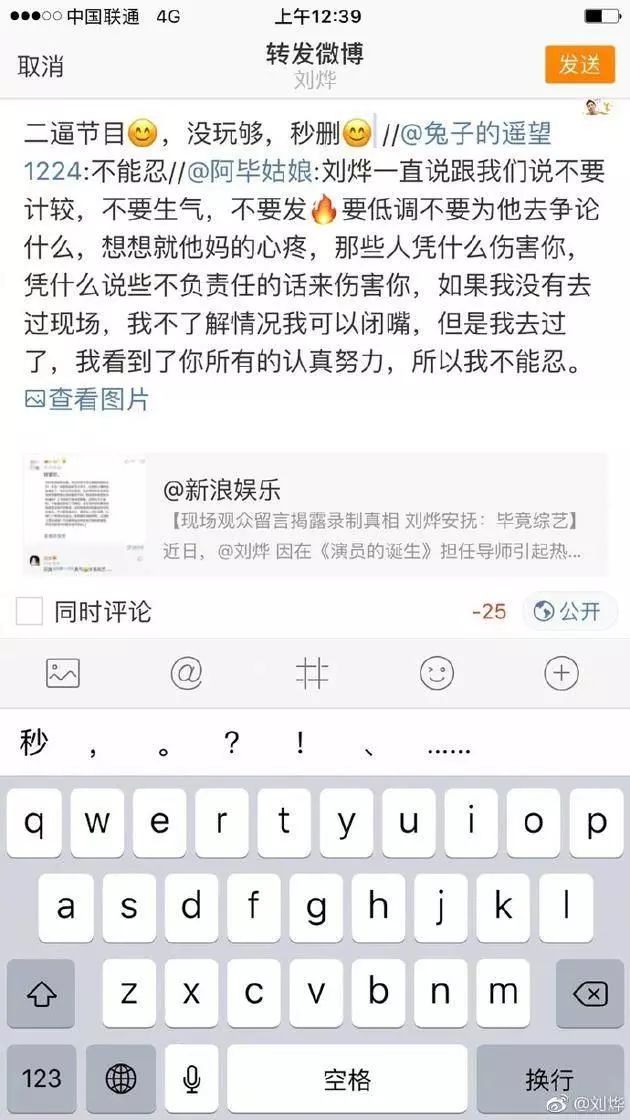Change visibility with the 公开 button
The width and height of the screenshot is (630, 1120).
click(569, 611)
